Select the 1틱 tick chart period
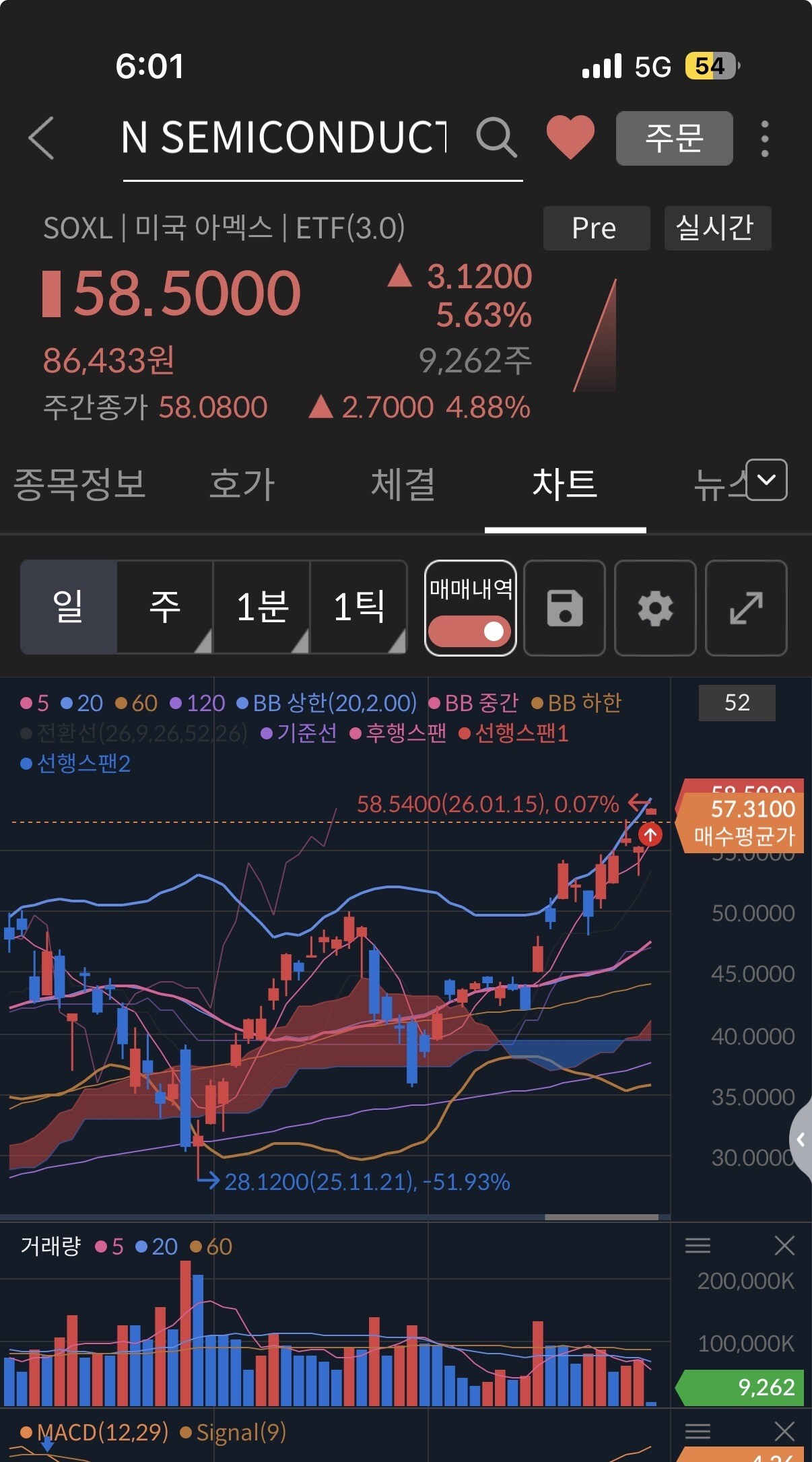Image resolution: width=812 pixels, height=1462 pixels. pyautogui.click(x=359, y=607)
